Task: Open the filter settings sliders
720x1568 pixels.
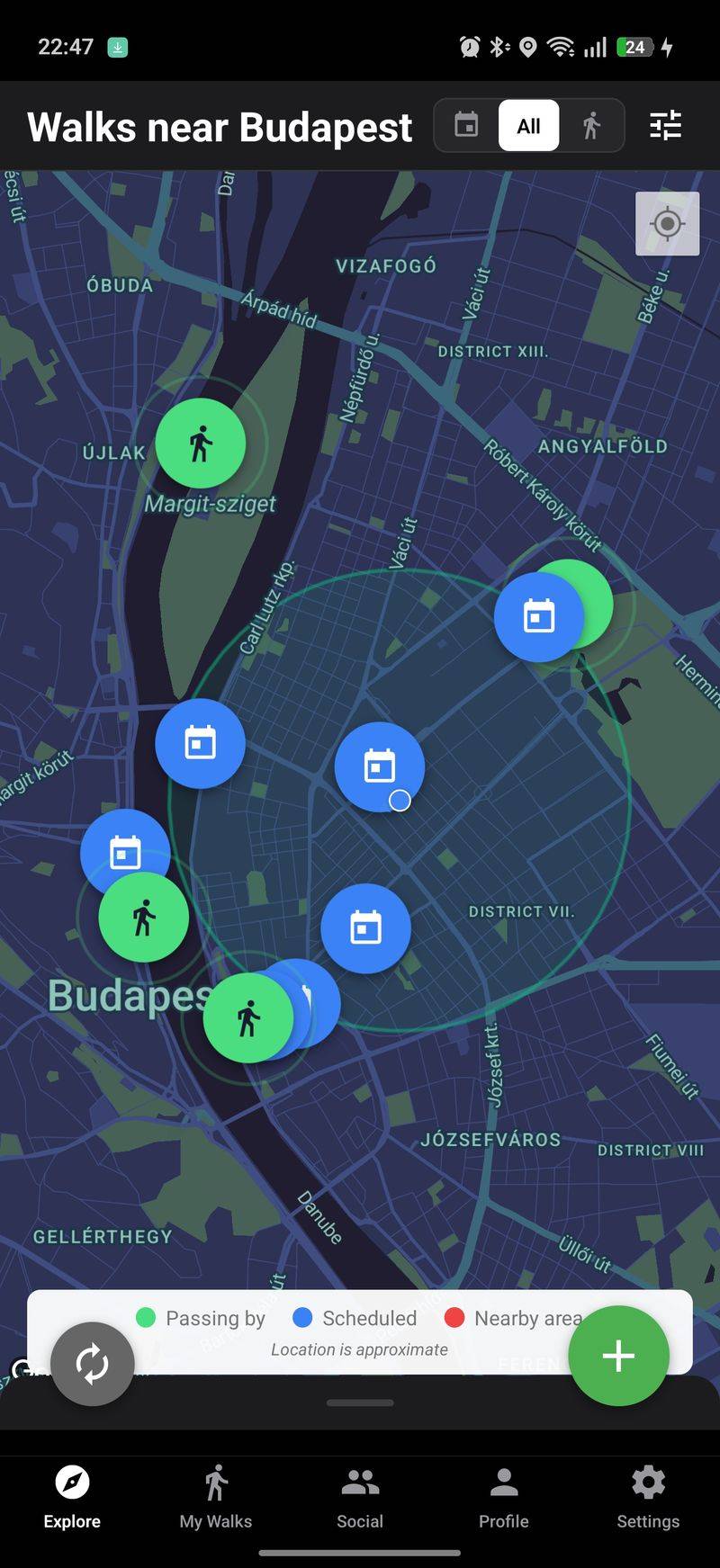Action: point(665,125)
